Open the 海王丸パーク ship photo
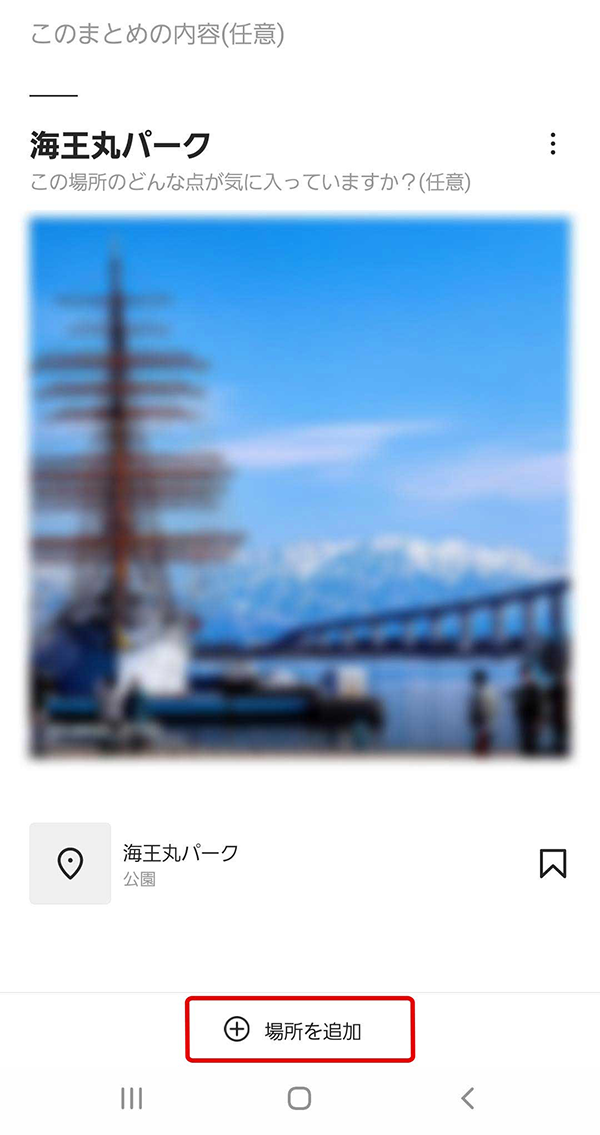Image resolution: width=600 pixels, height=1135 pixels. [x=299, y=487]
